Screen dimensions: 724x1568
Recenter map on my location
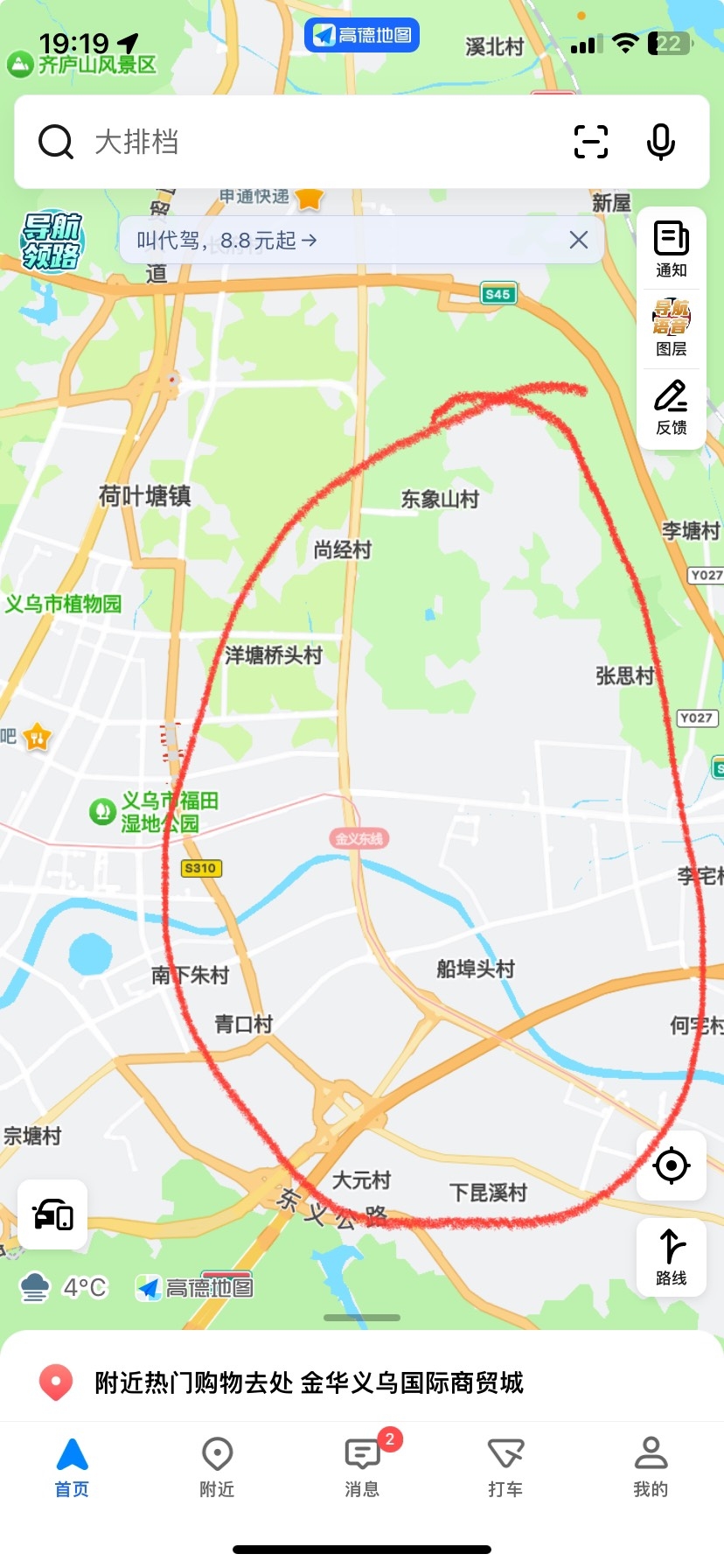(672, 1165)
